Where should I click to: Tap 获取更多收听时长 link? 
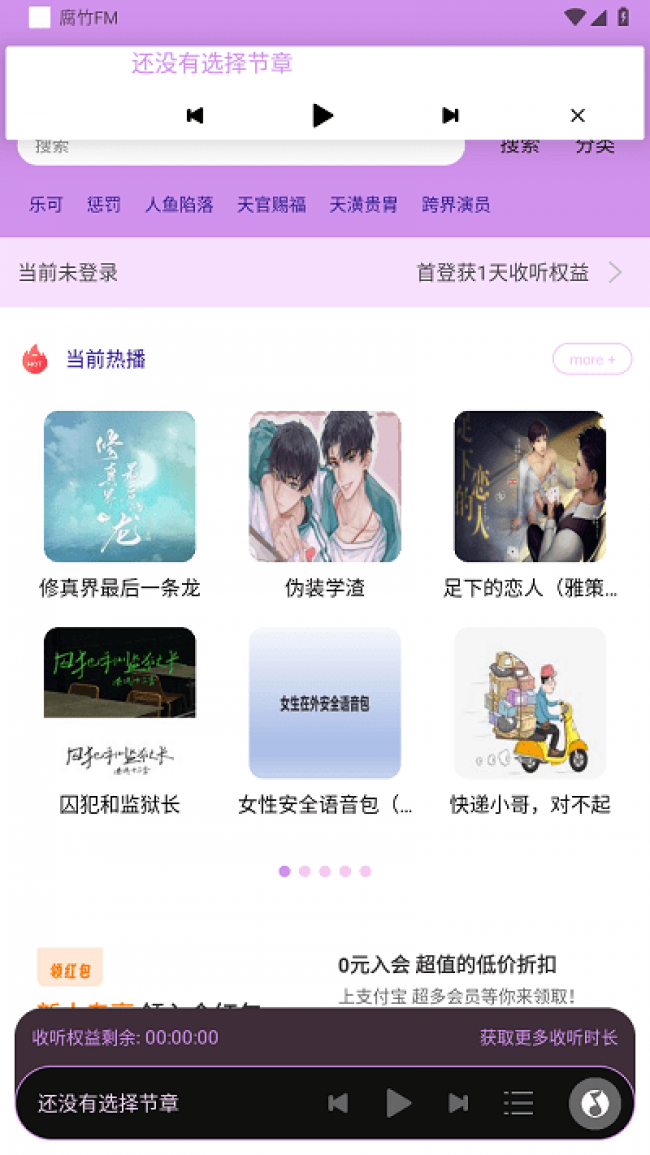click(548, 1038)
